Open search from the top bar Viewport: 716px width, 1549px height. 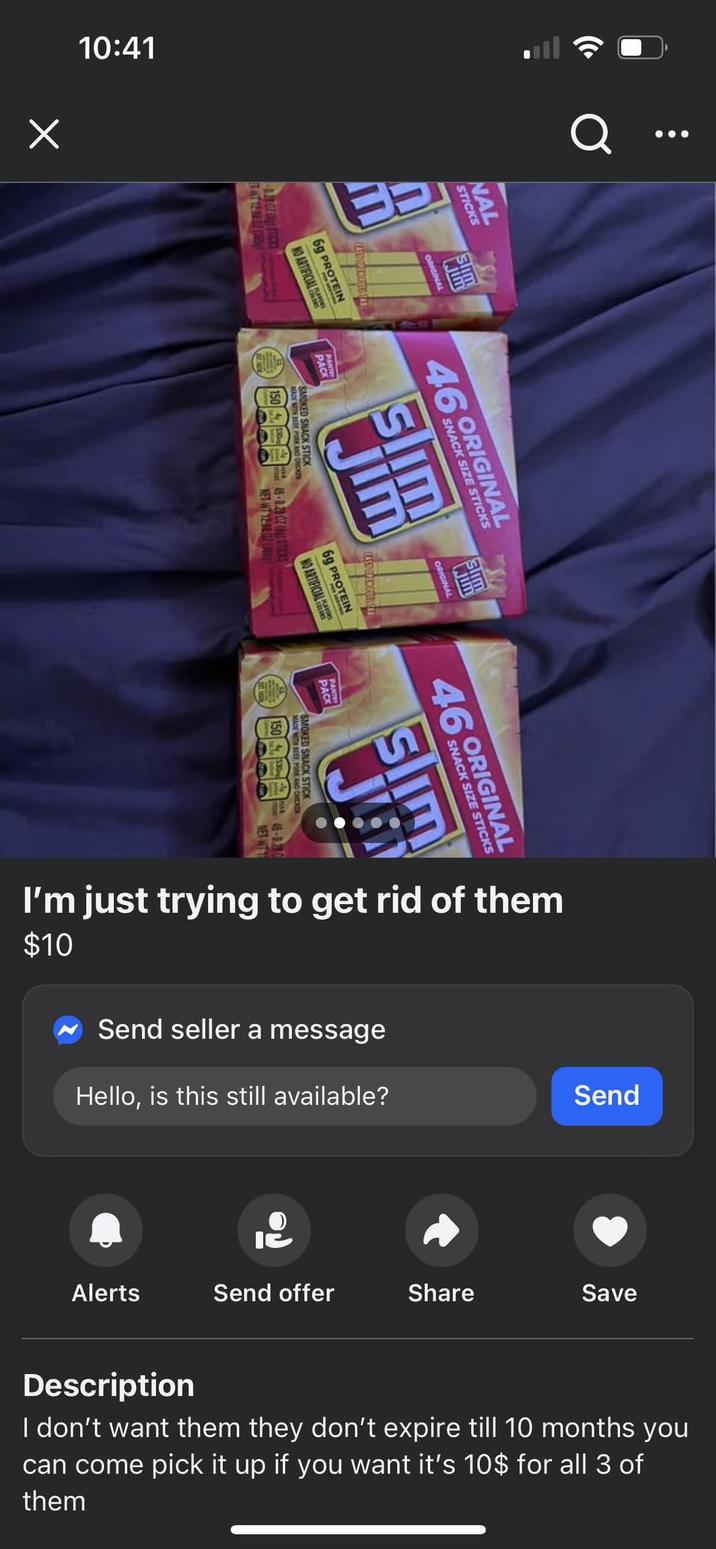pyautogui.click(x=590, y=134)
